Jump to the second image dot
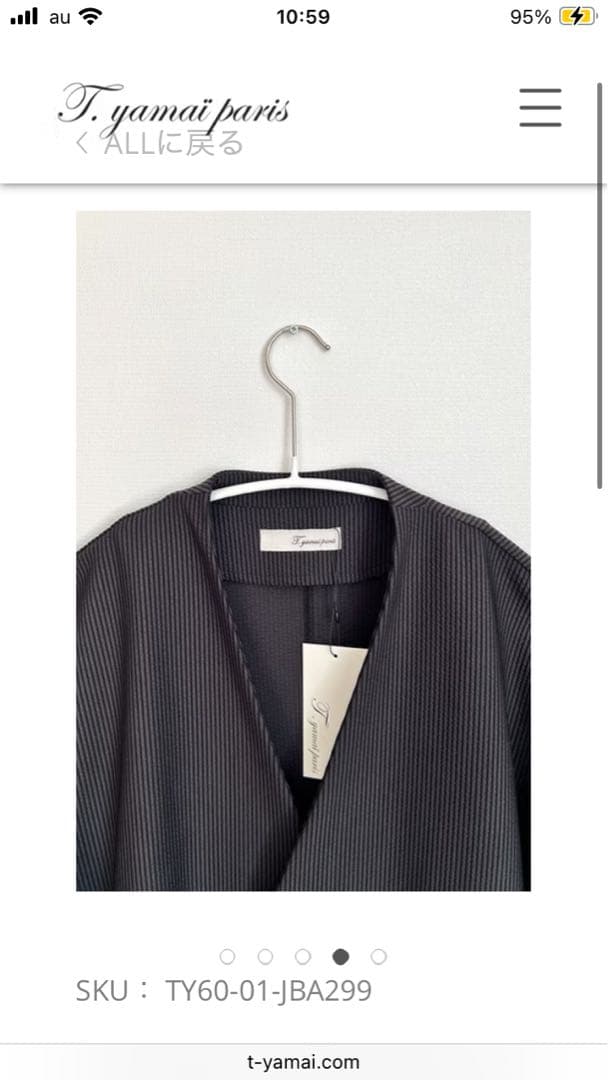 click(265, 956)
